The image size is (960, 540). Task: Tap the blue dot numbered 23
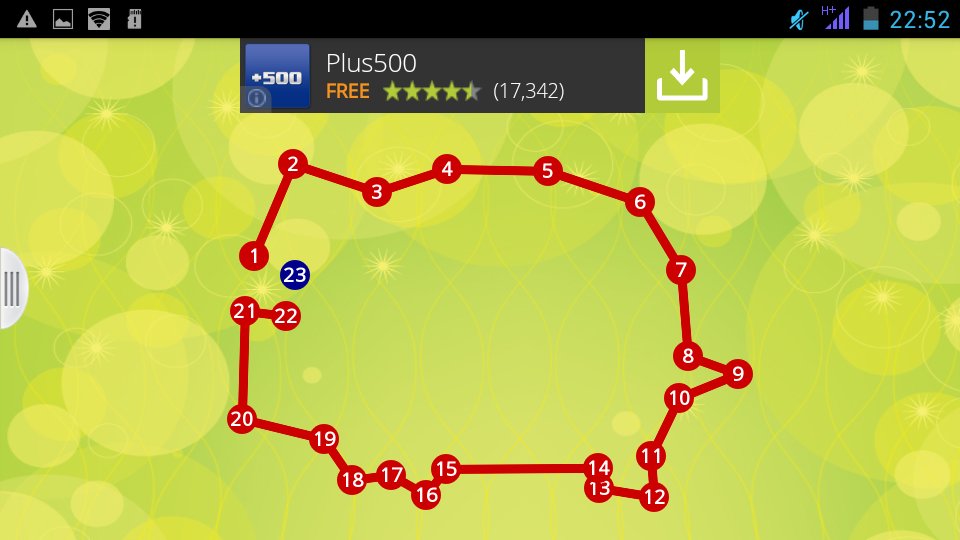click(x=294, y=275)
